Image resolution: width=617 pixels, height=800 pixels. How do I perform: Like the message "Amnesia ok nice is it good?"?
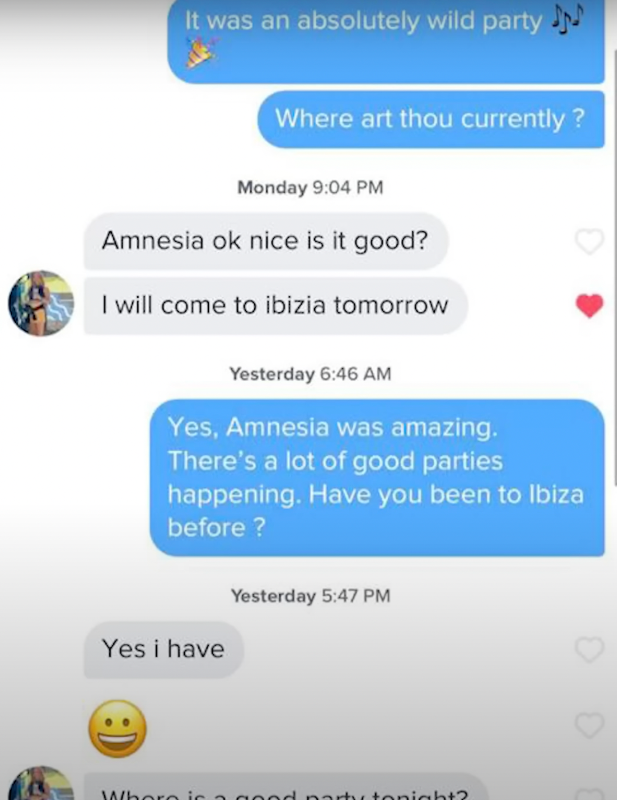591,241
